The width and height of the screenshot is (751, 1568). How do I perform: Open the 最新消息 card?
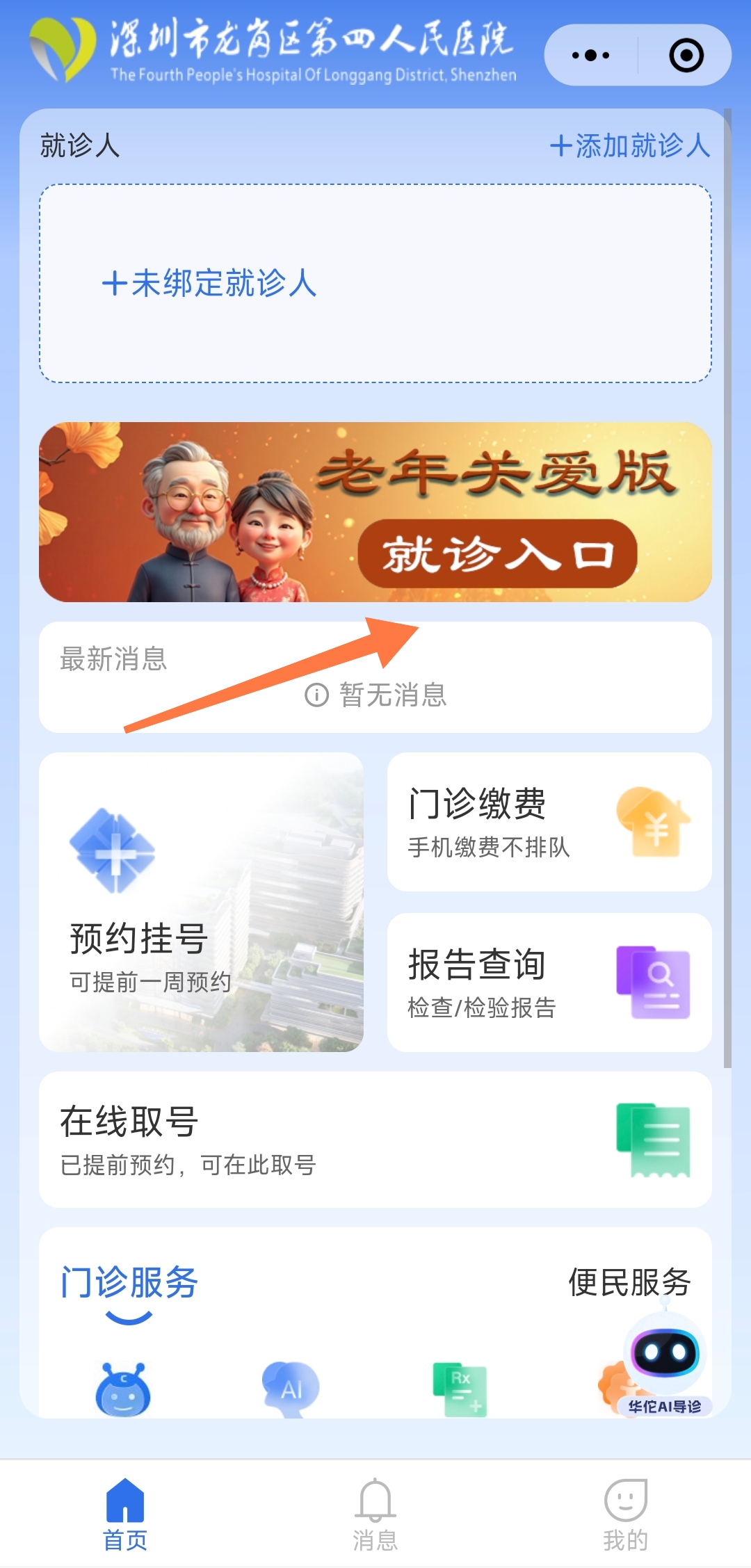click(375, 677)
